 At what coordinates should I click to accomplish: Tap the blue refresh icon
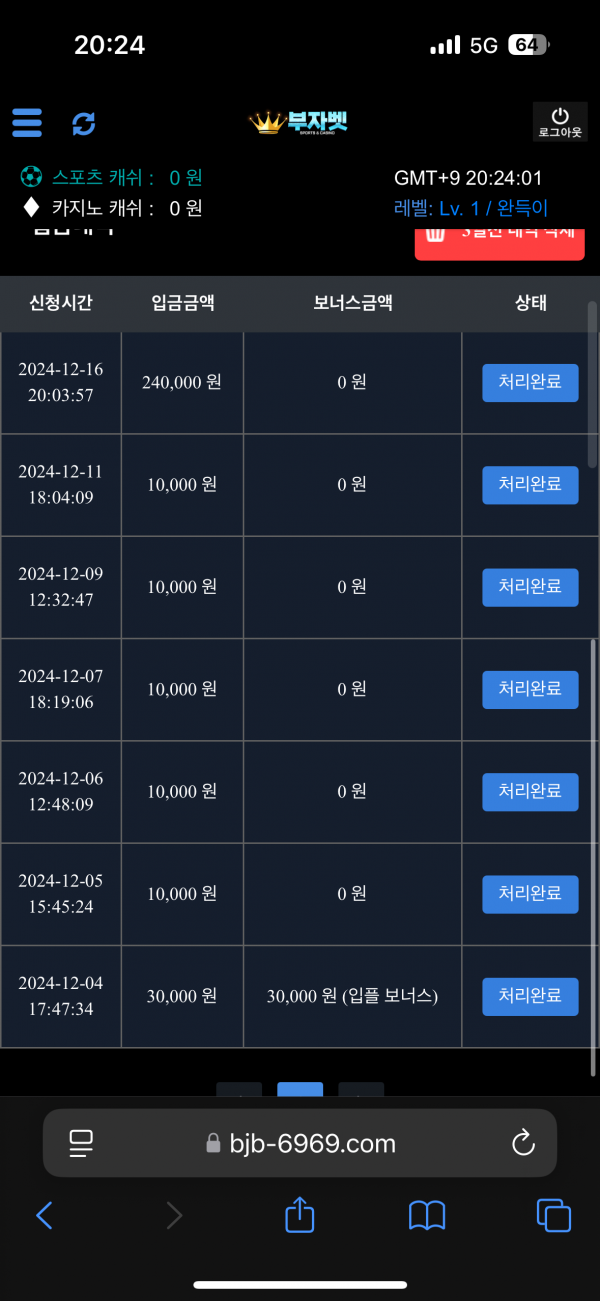point(84,124)
